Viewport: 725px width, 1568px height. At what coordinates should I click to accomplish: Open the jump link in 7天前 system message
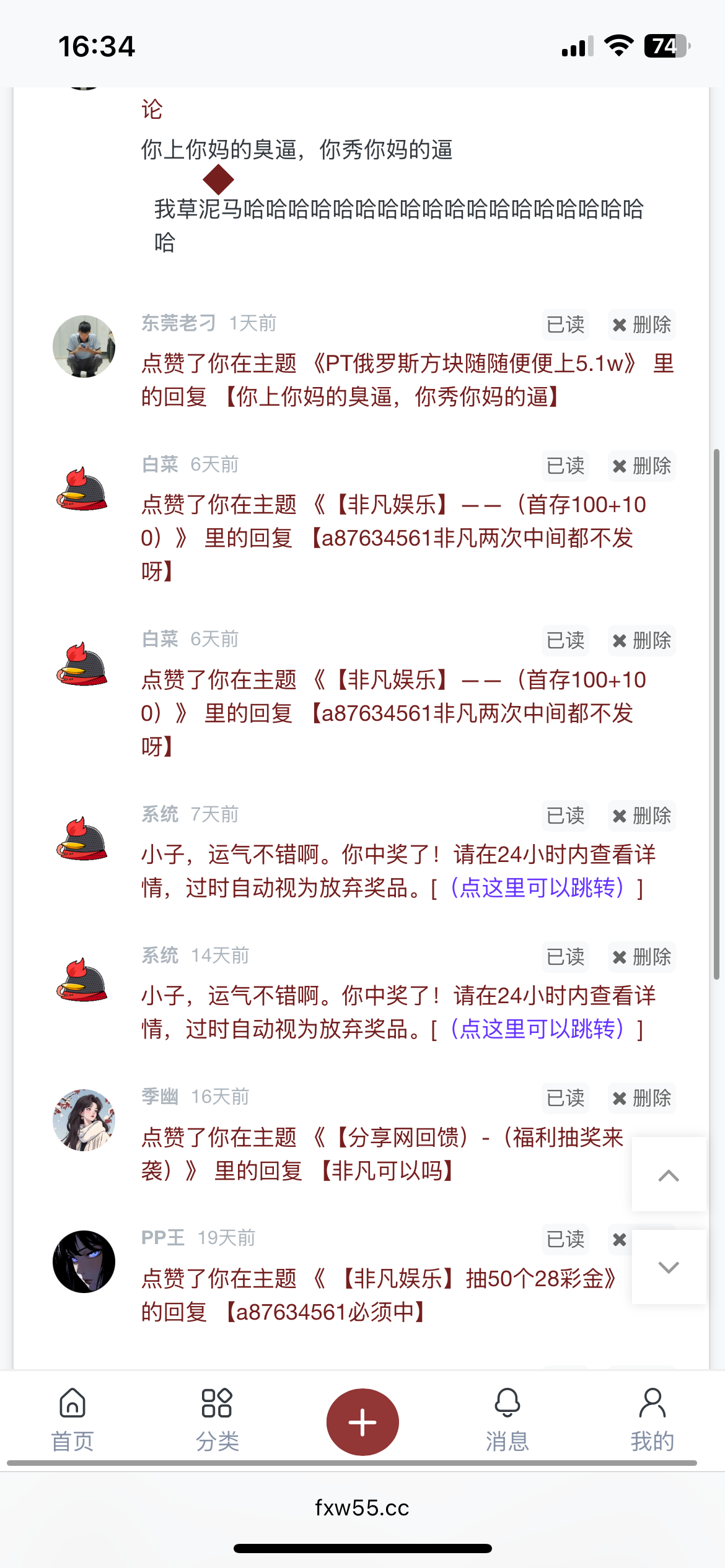[x=537, y=888]
